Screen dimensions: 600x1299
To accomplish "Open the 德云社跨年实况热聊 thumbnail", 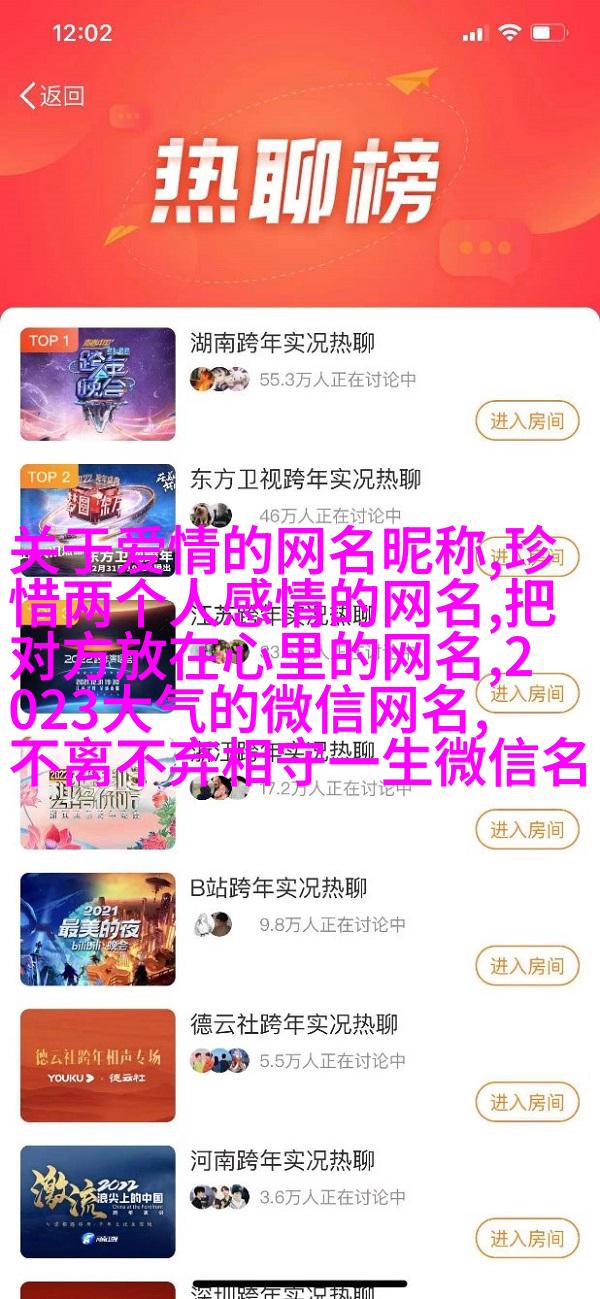I will click(98, 1065).
